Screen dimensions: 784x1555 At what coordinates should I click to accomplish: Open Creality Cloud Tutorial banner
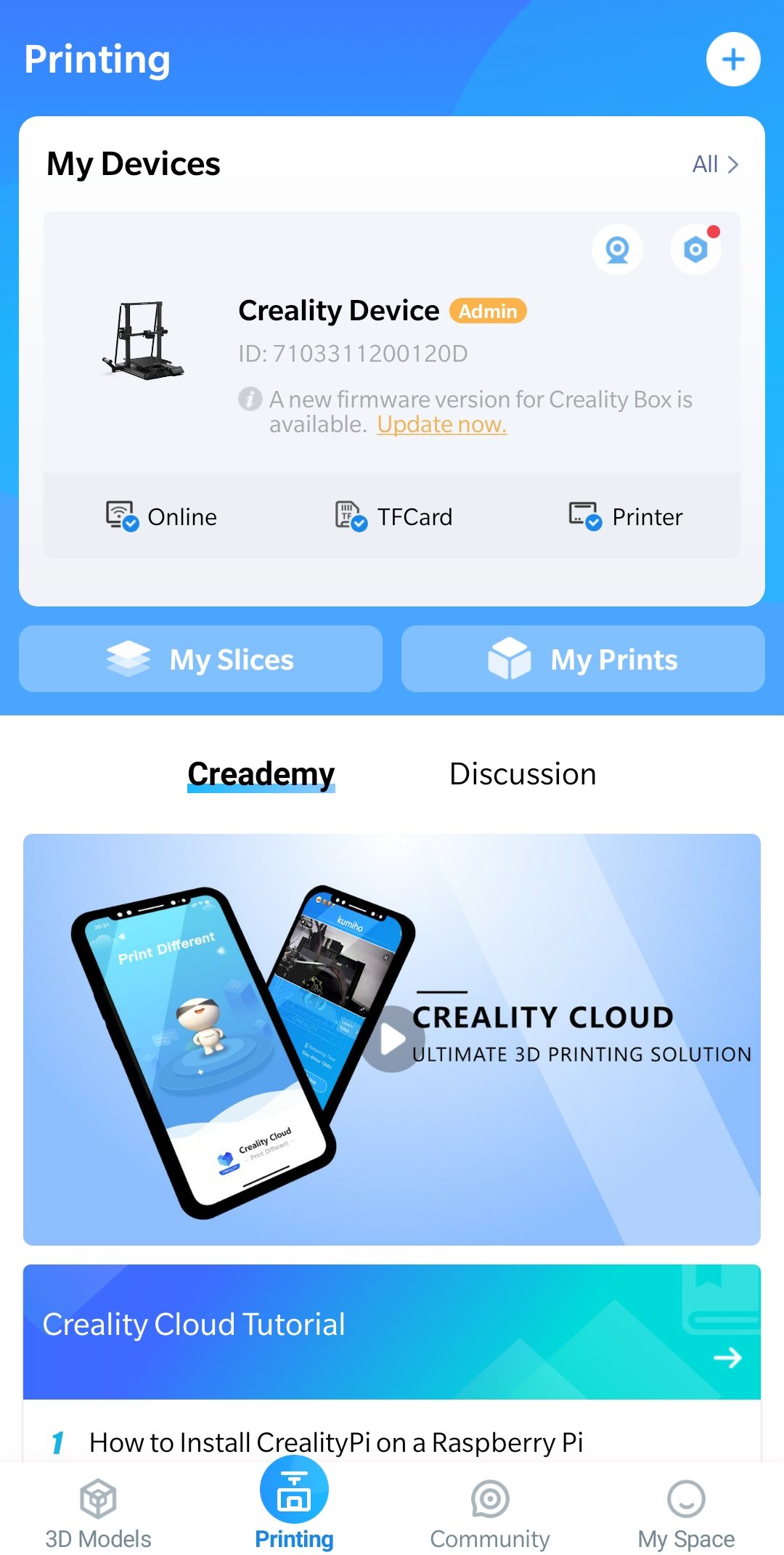click(x=392, y=1331)
